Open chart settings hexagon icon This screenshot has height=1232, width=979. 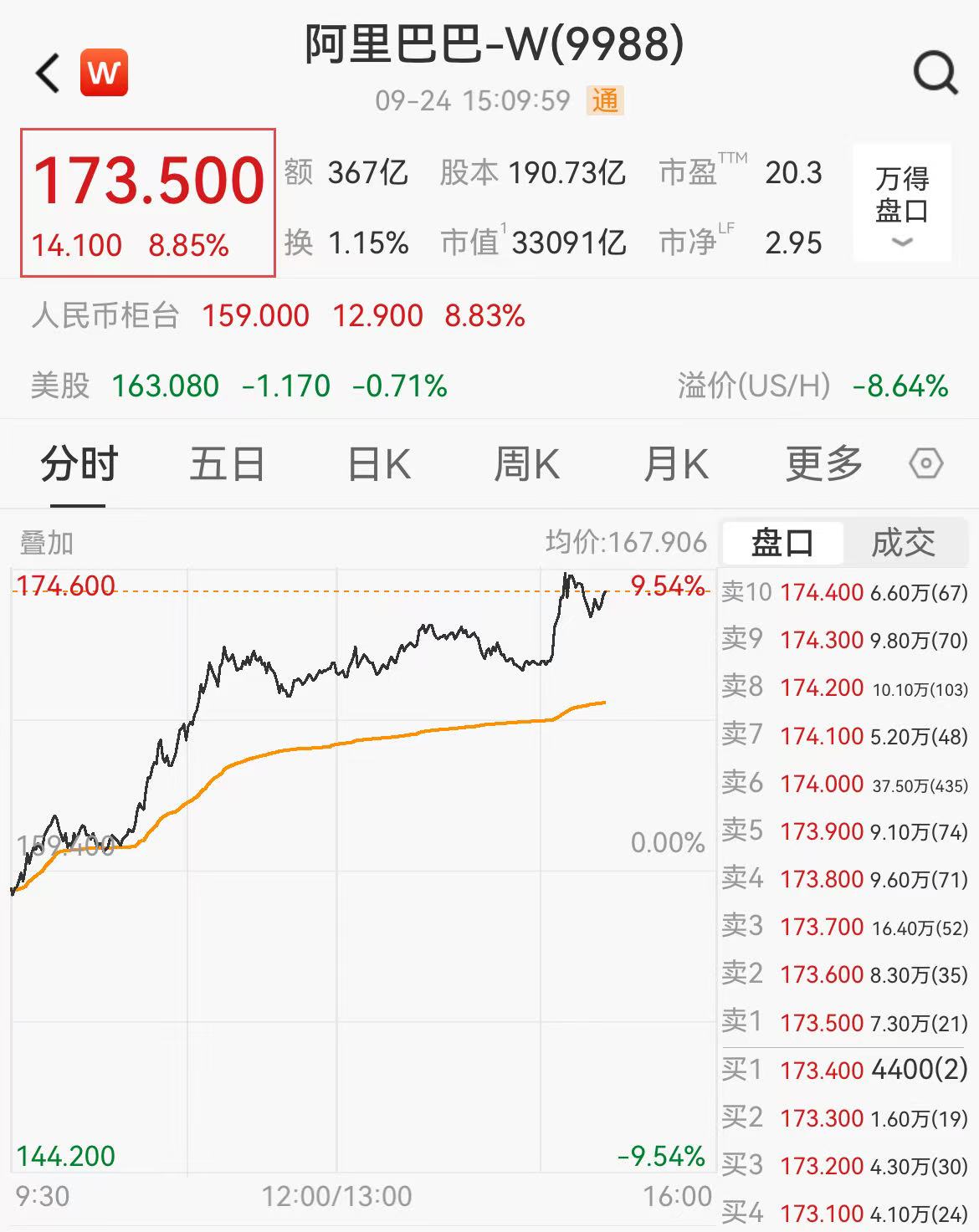click(x=925, y=464)
